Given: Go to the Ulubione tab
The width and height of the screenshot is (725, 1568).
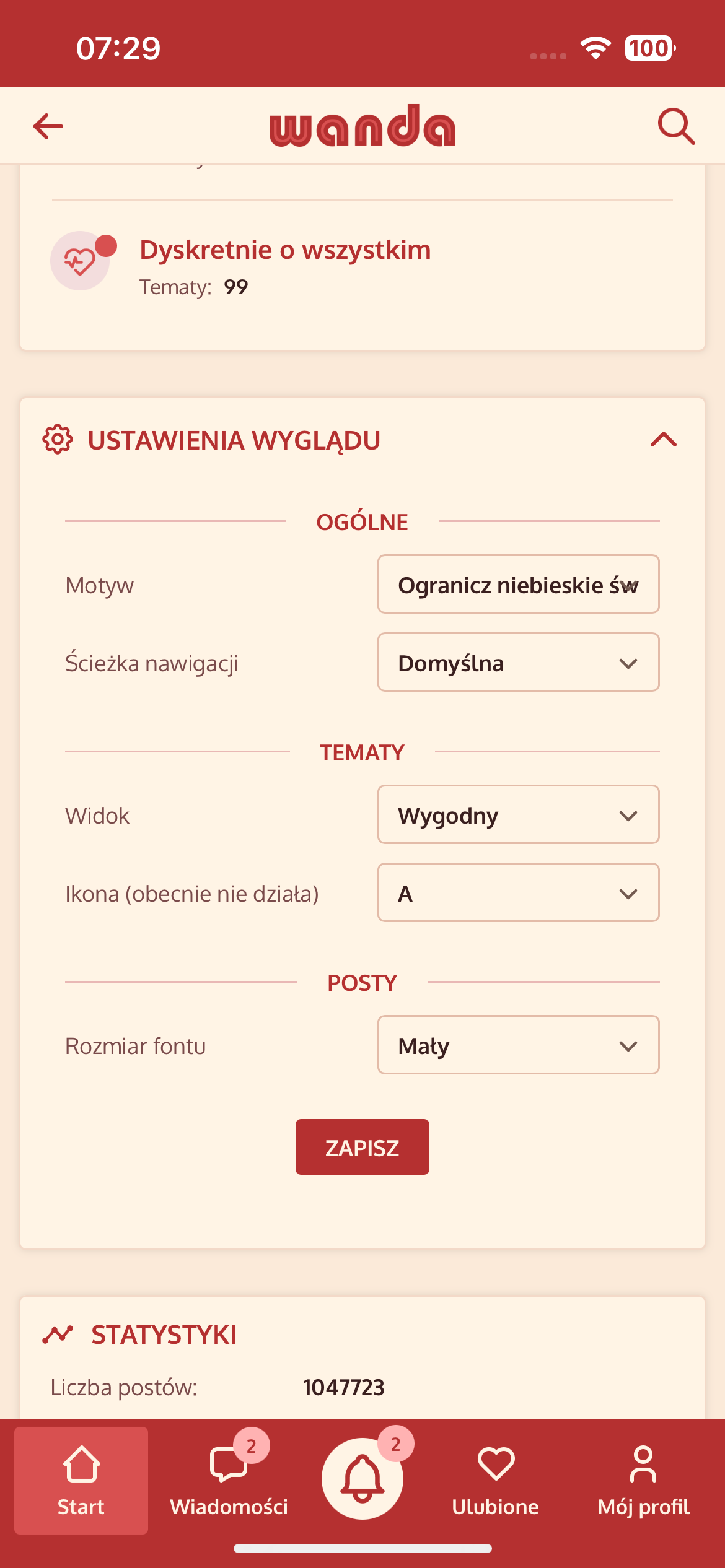Looking at the screenshot, I should click(x=495, y=1480).
